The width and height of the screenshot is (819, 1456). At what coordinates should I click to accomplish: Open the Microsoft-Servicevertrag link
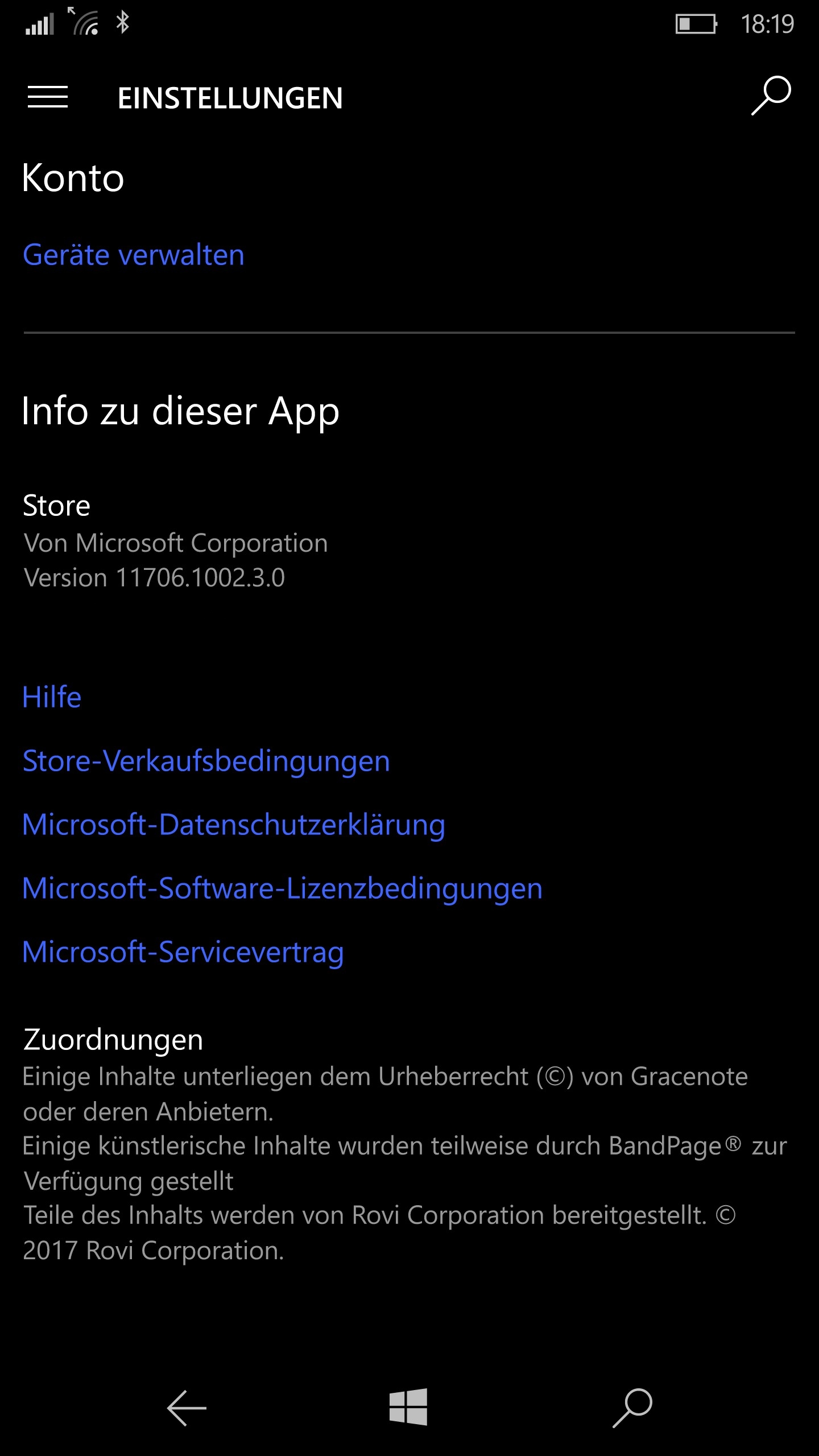click(183, 953)
